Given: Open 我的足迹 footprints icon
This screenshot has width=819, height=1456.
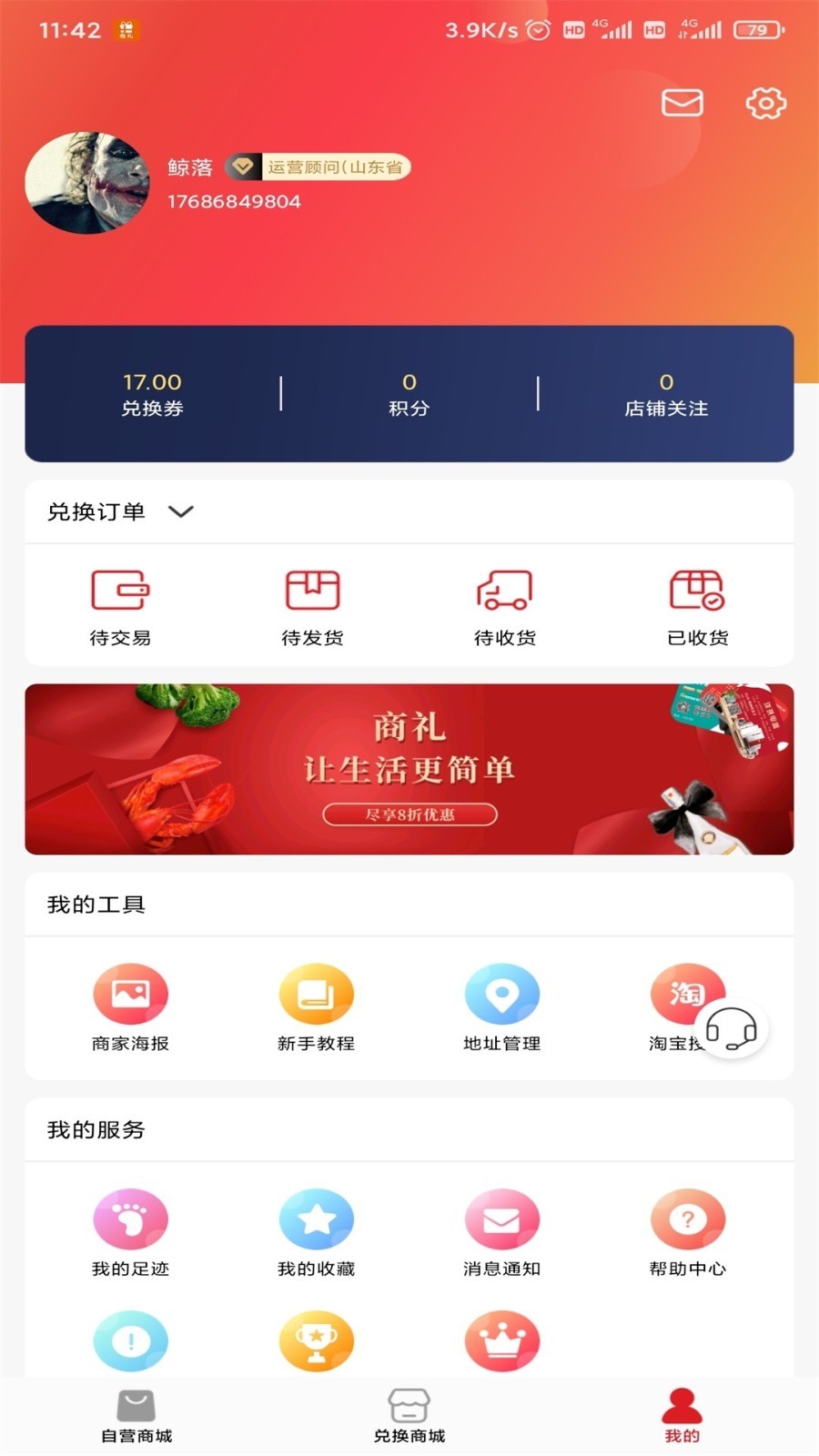Looking at the screenshot, I should click(x=130, y=1218).
